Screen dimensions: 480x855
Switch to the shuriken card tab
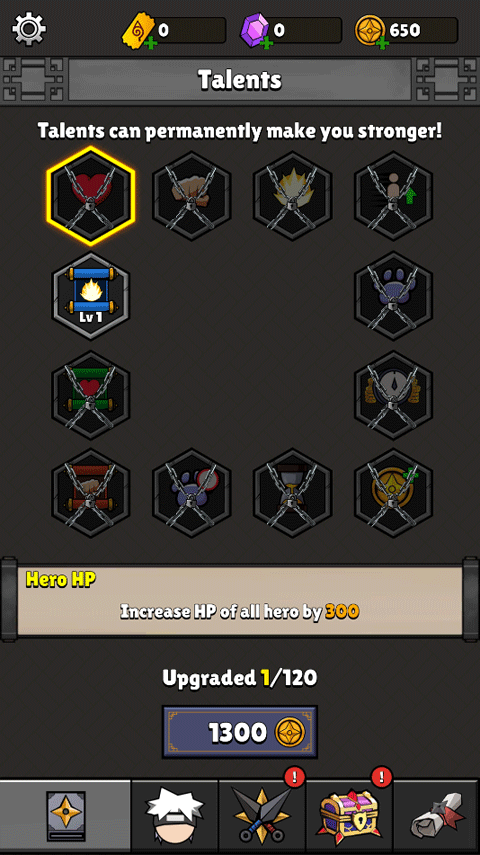click(65, 817)
